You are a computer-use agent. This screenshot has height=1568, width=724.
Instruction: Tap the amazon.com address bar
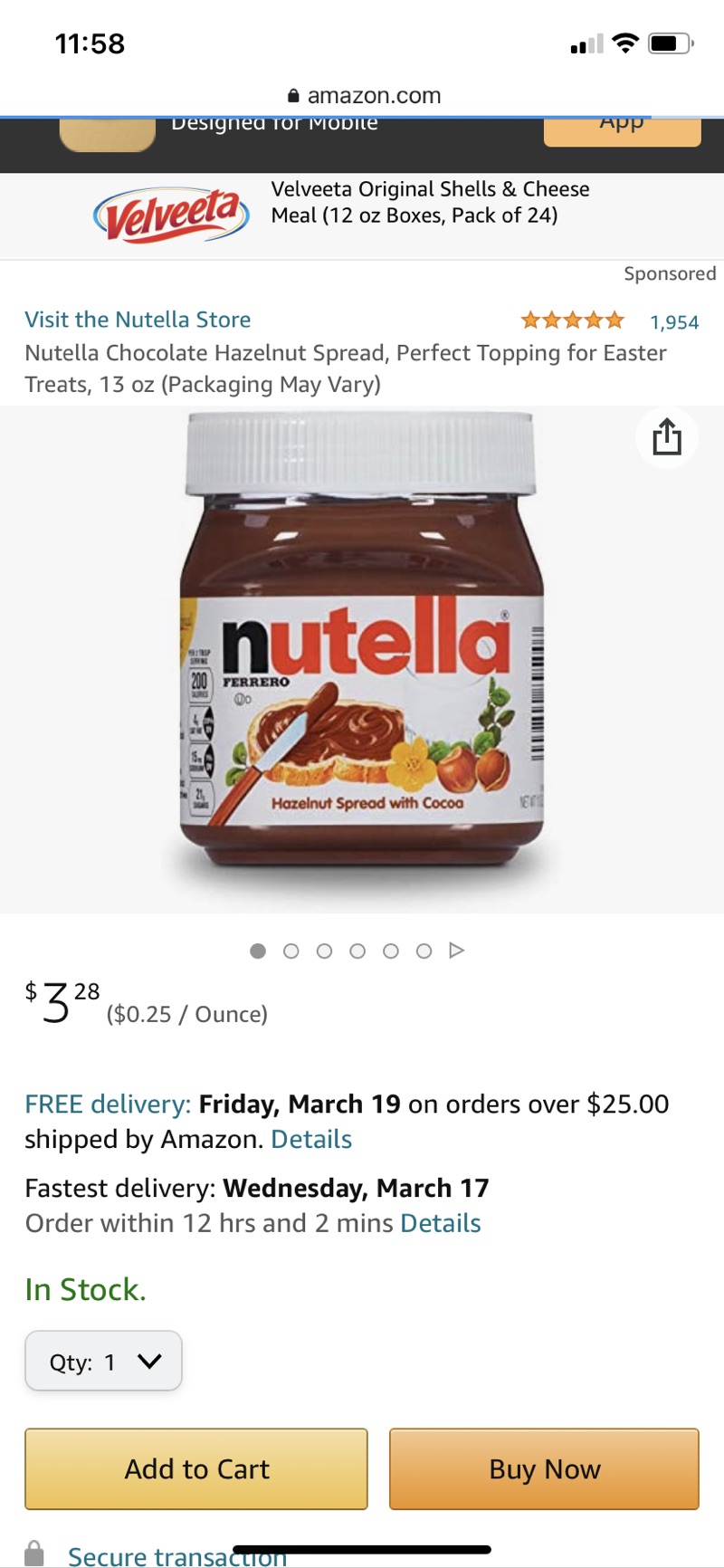click(363, 95)
